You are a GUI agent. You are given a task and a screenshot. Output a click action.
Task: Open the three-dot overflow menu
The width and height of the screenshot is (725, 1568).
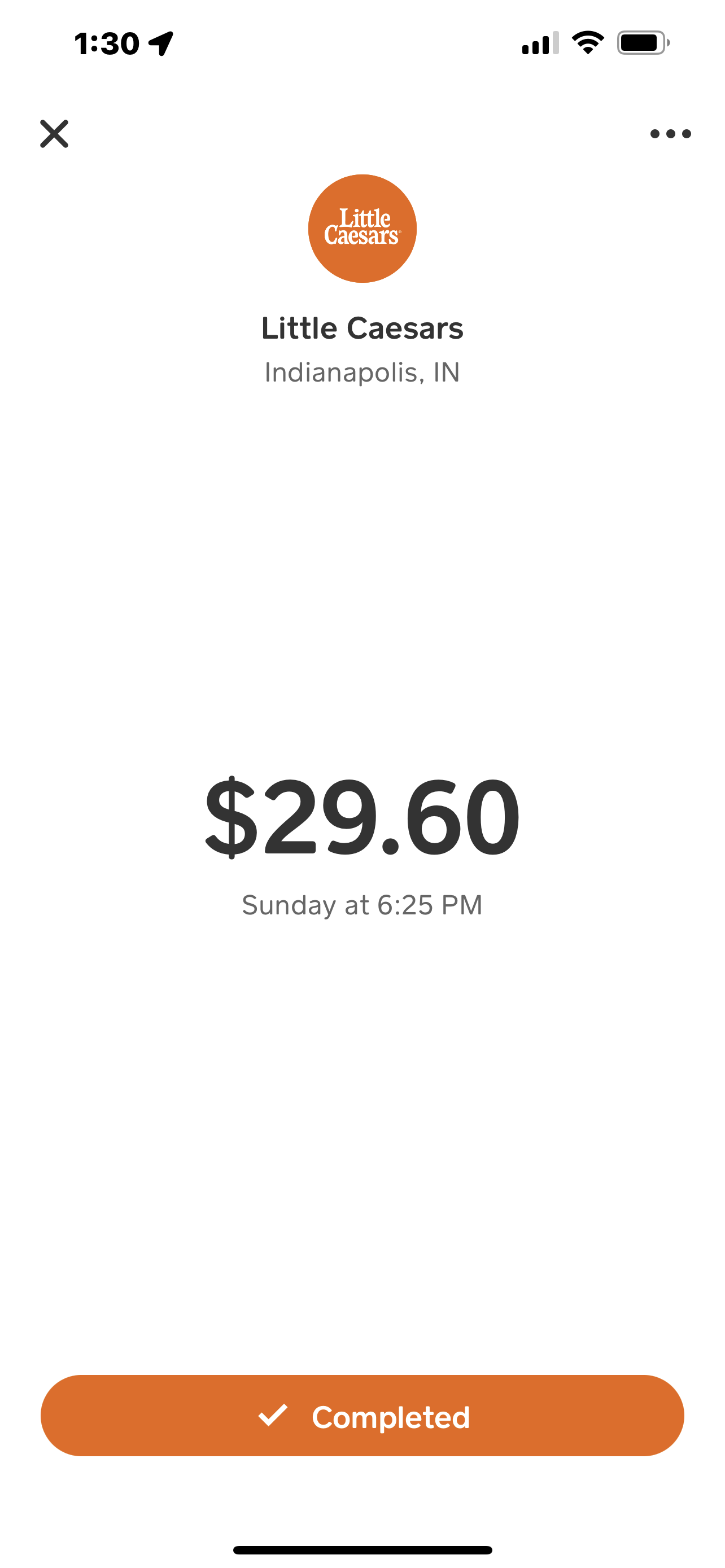point(670,134)
